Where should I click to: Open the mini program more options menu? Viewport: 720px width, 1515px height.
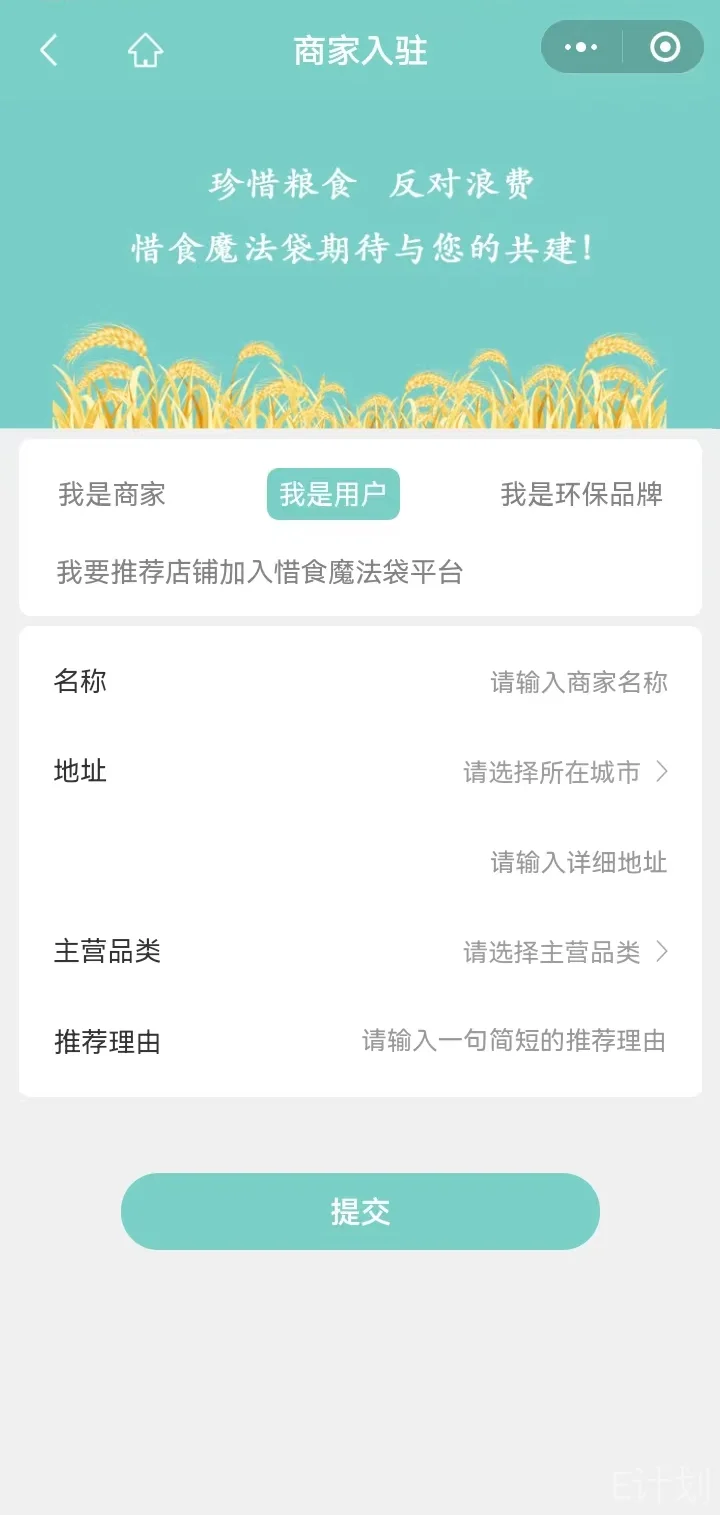pos(581,47)
